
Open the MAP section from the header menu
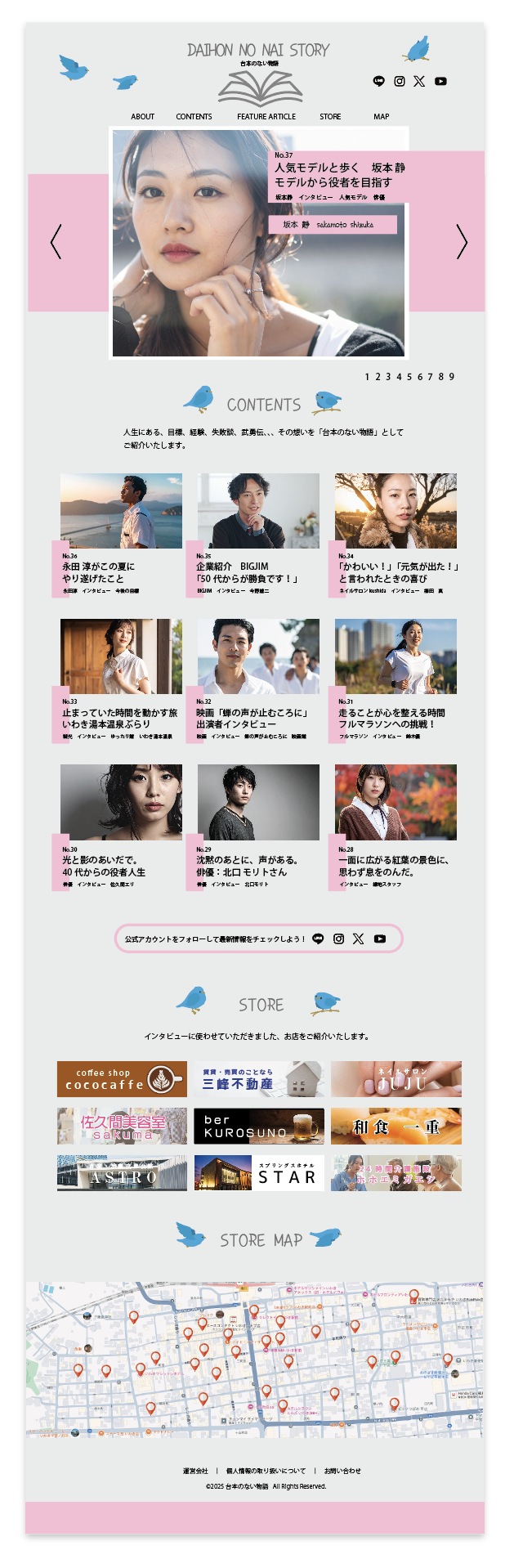[x=381, y=117]
